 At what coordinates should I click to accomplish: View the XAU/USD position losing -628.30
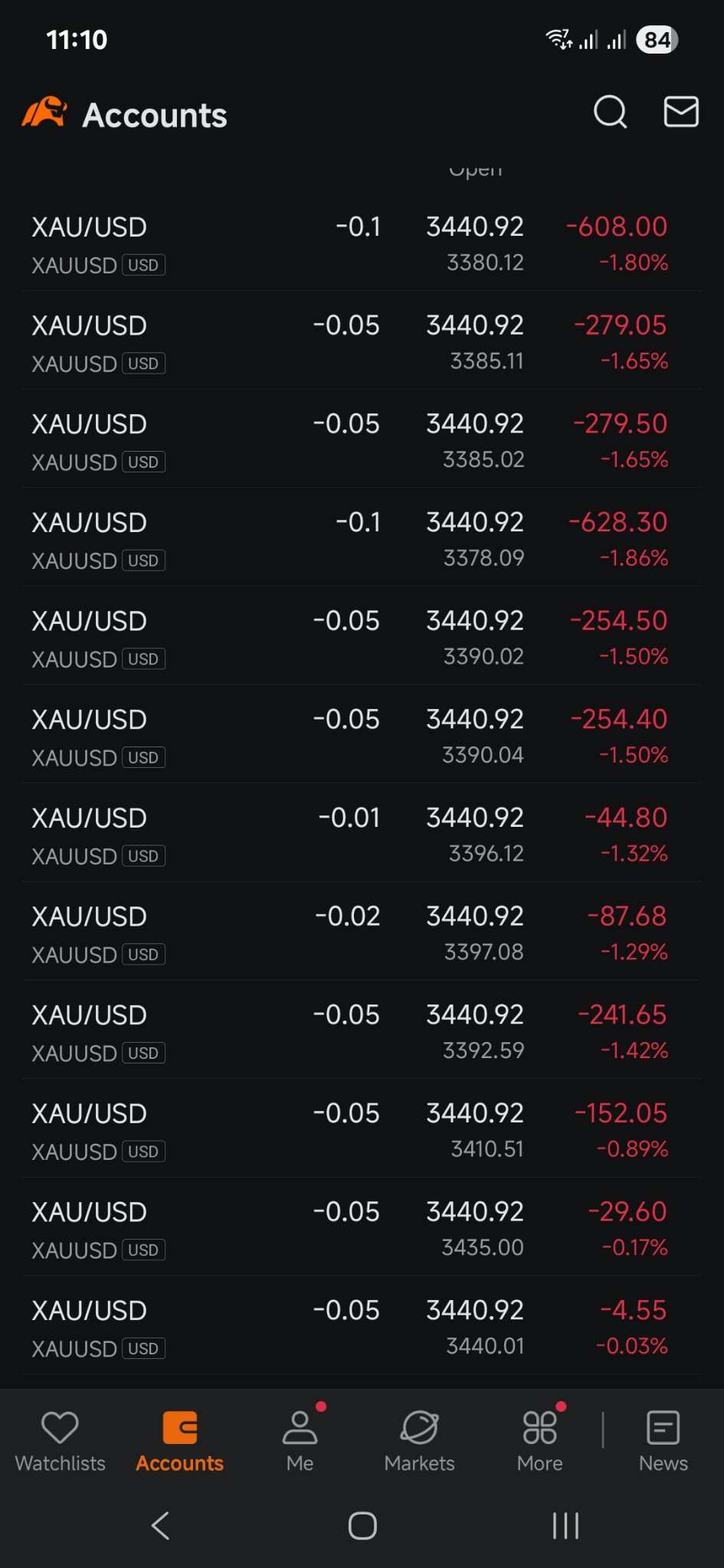pos(362,539)
